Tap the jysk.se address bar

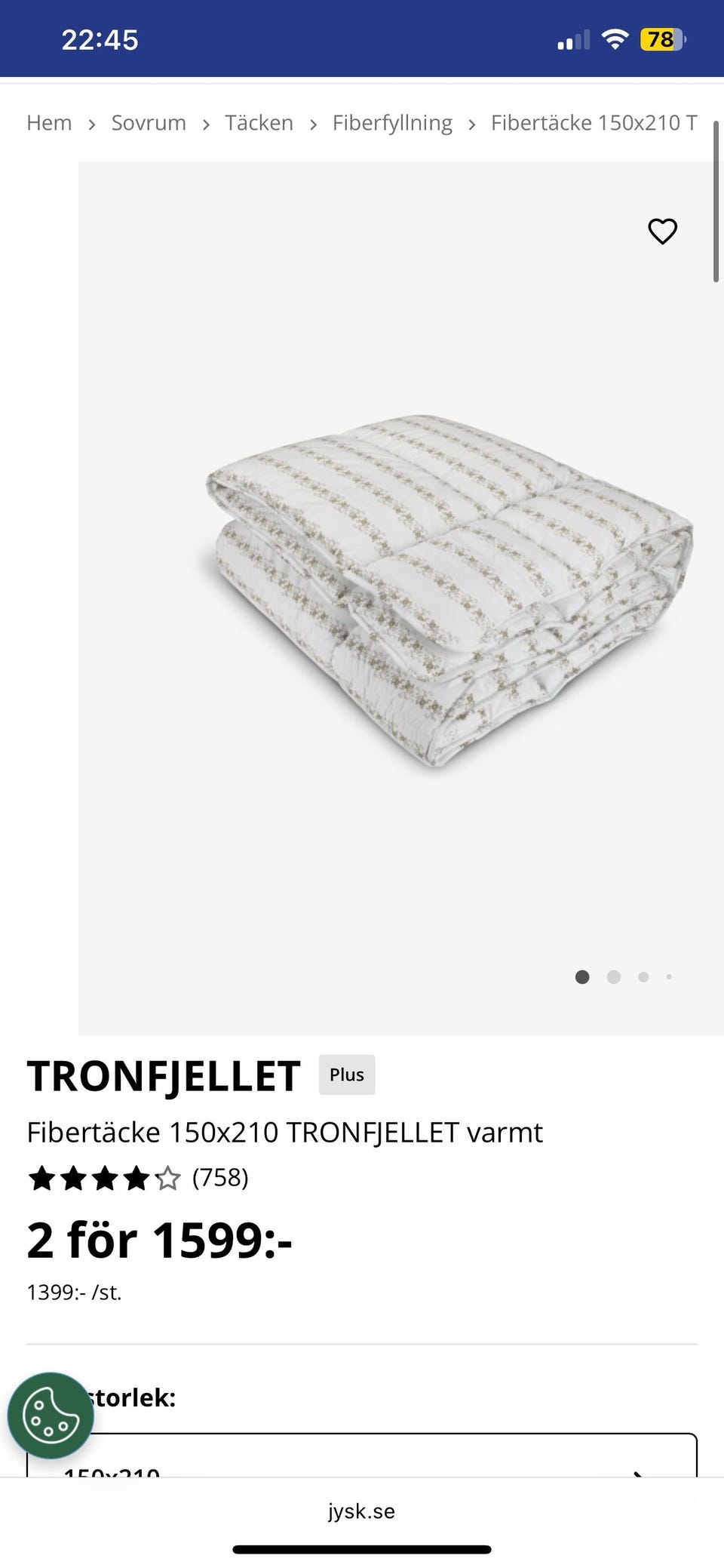(x=362, y=1511)
